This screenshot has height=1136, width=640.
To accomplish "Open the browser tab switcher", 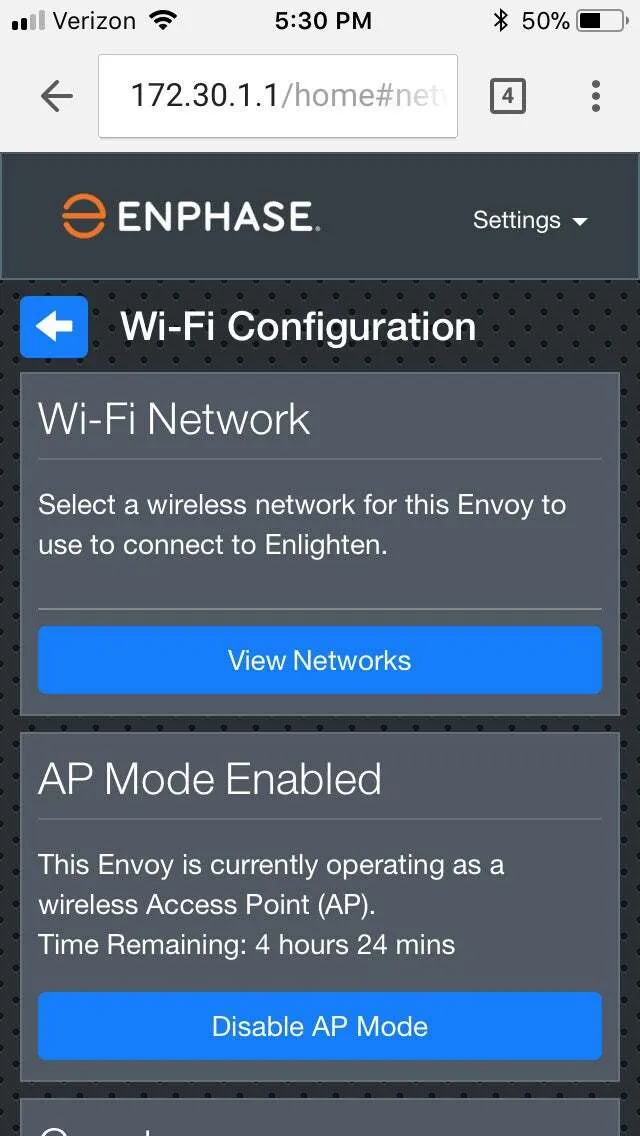I will 507,96.
